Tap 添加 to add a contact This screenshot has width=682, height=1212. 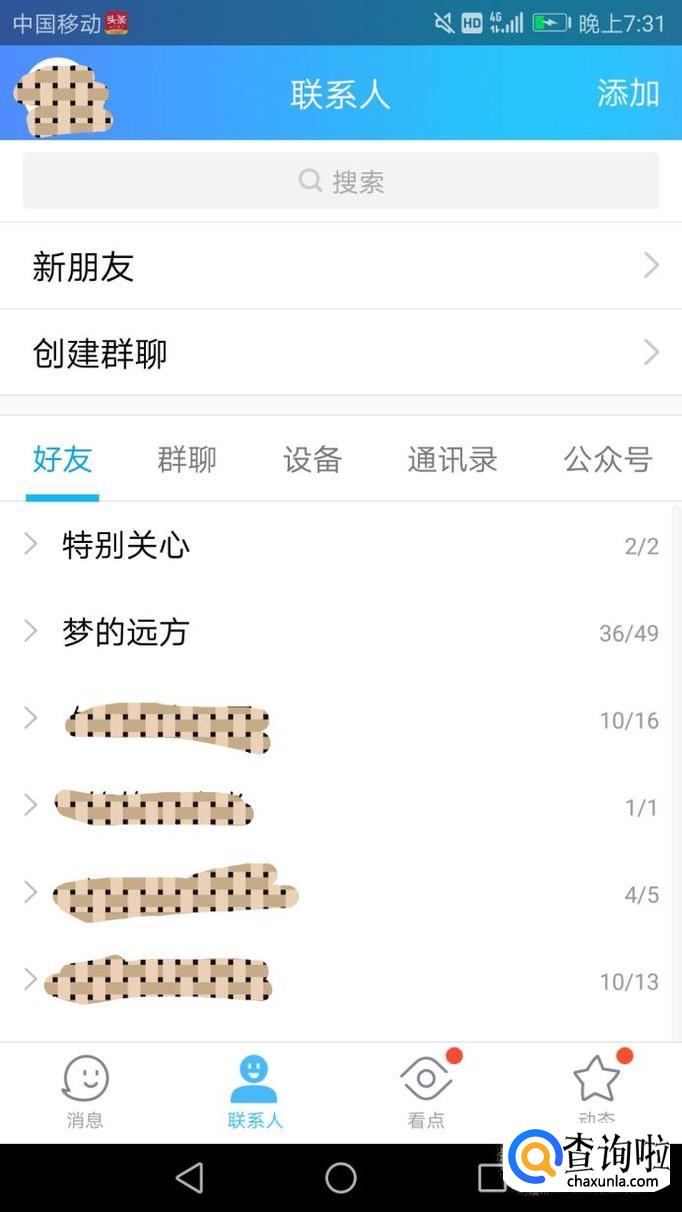point(628,93)
